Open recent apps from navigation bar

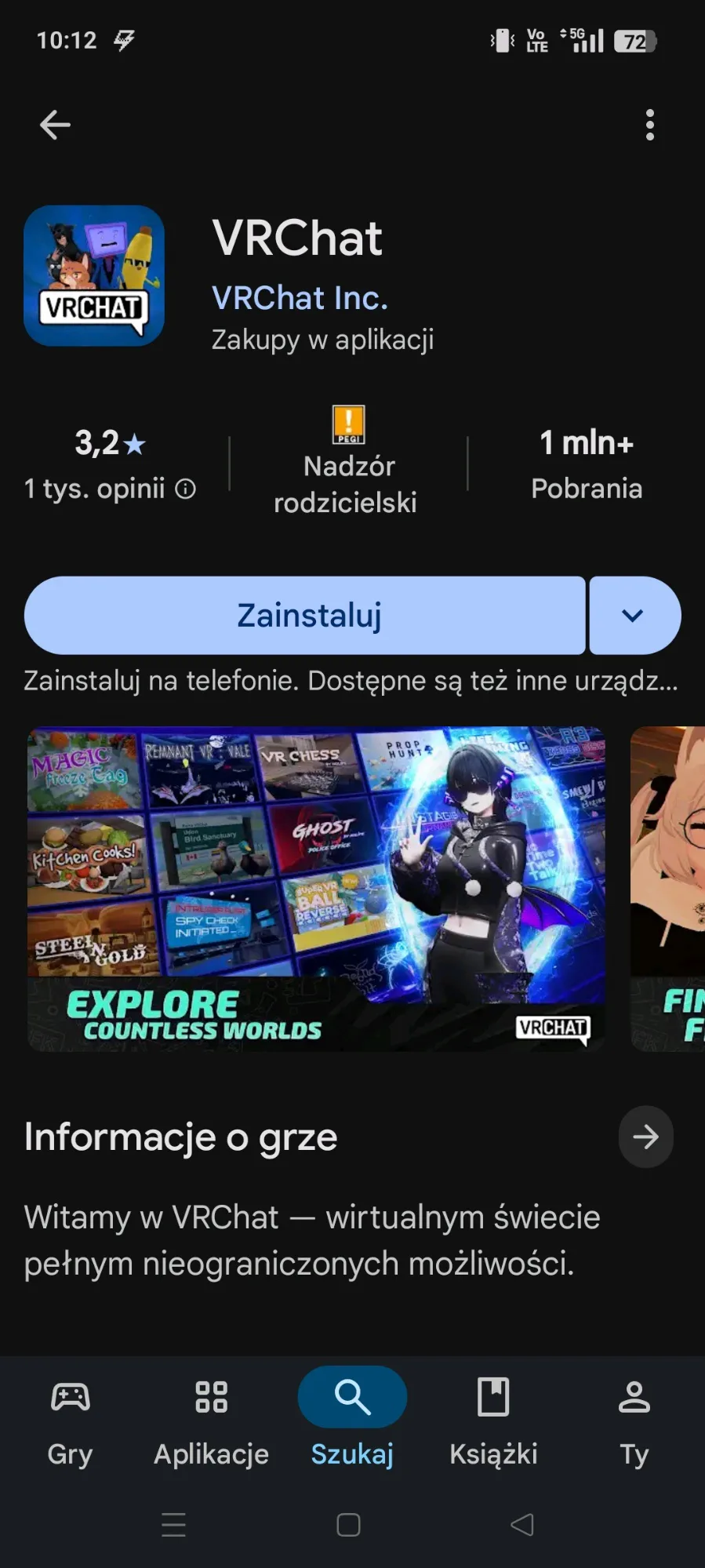(173, 1525)
